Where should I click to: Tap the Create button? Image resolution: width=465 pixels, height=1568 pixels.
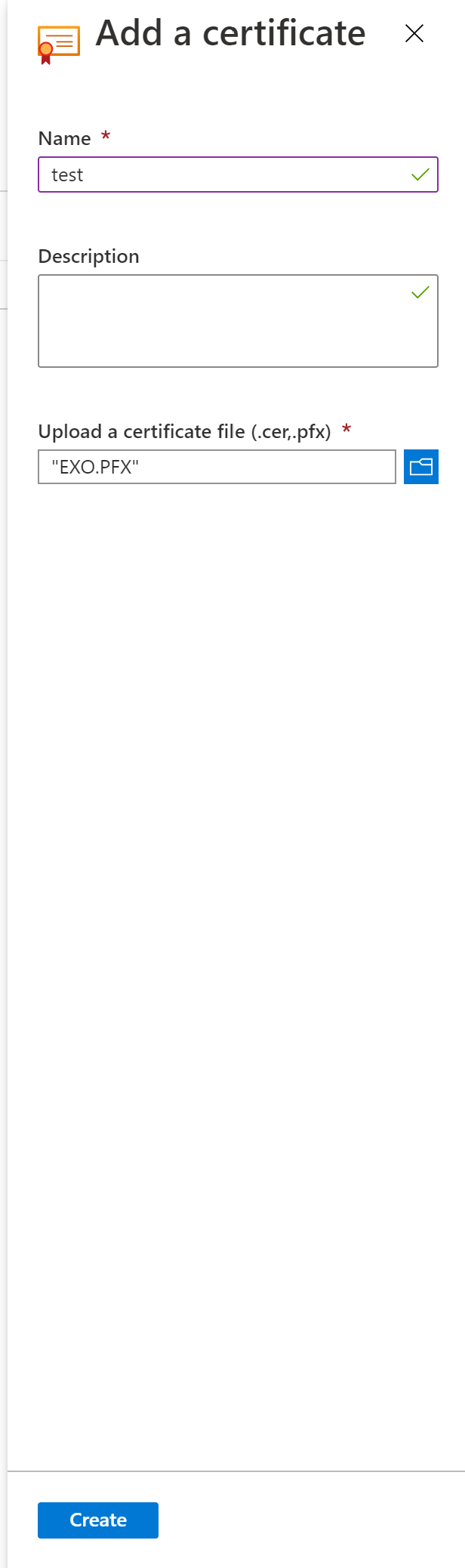[98, 1520]
